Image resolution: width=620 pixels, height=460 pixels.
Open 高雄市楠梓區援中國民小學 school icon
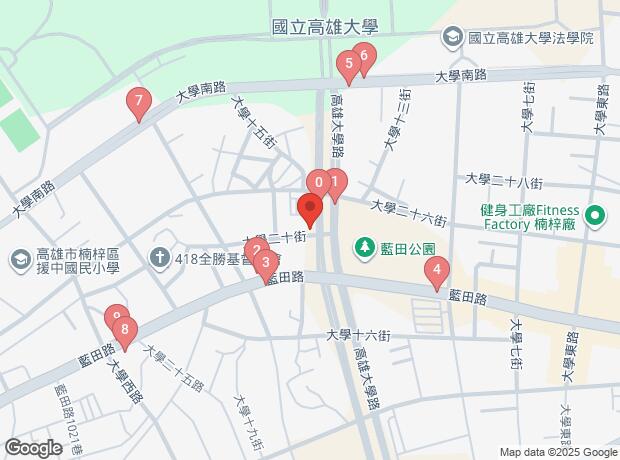21,261
